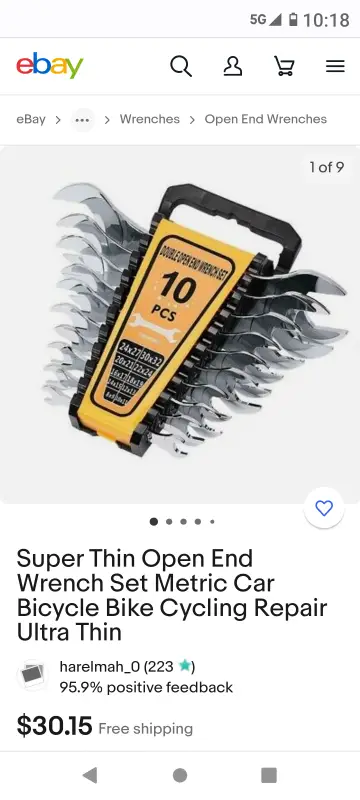Expand the collapsed breadcrumb ellipsis
This screenshot has height=800, width=360.
tap(82, 120)
